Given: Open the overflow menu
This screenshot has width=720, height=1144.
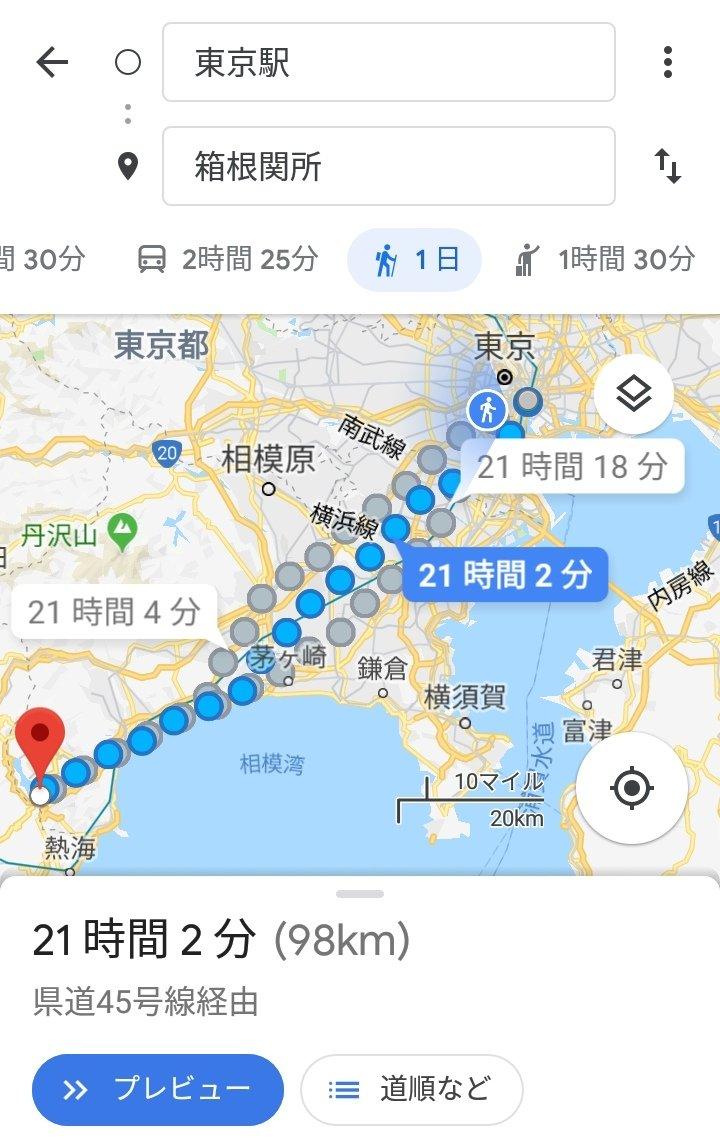Looking at the screenshot, I should click(667, 63).
